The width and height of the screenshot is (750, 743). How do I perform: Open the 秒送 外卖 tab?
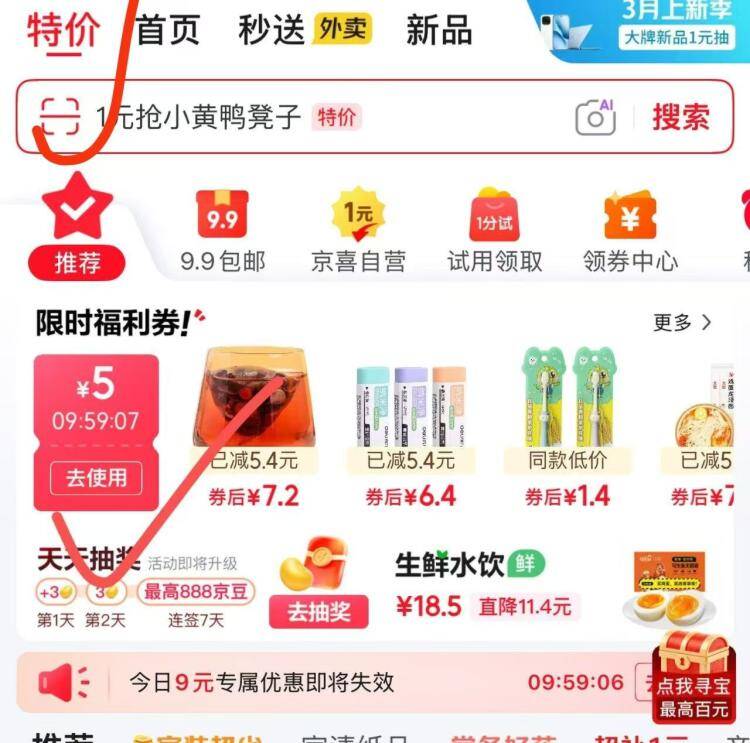tap(304, 30)
